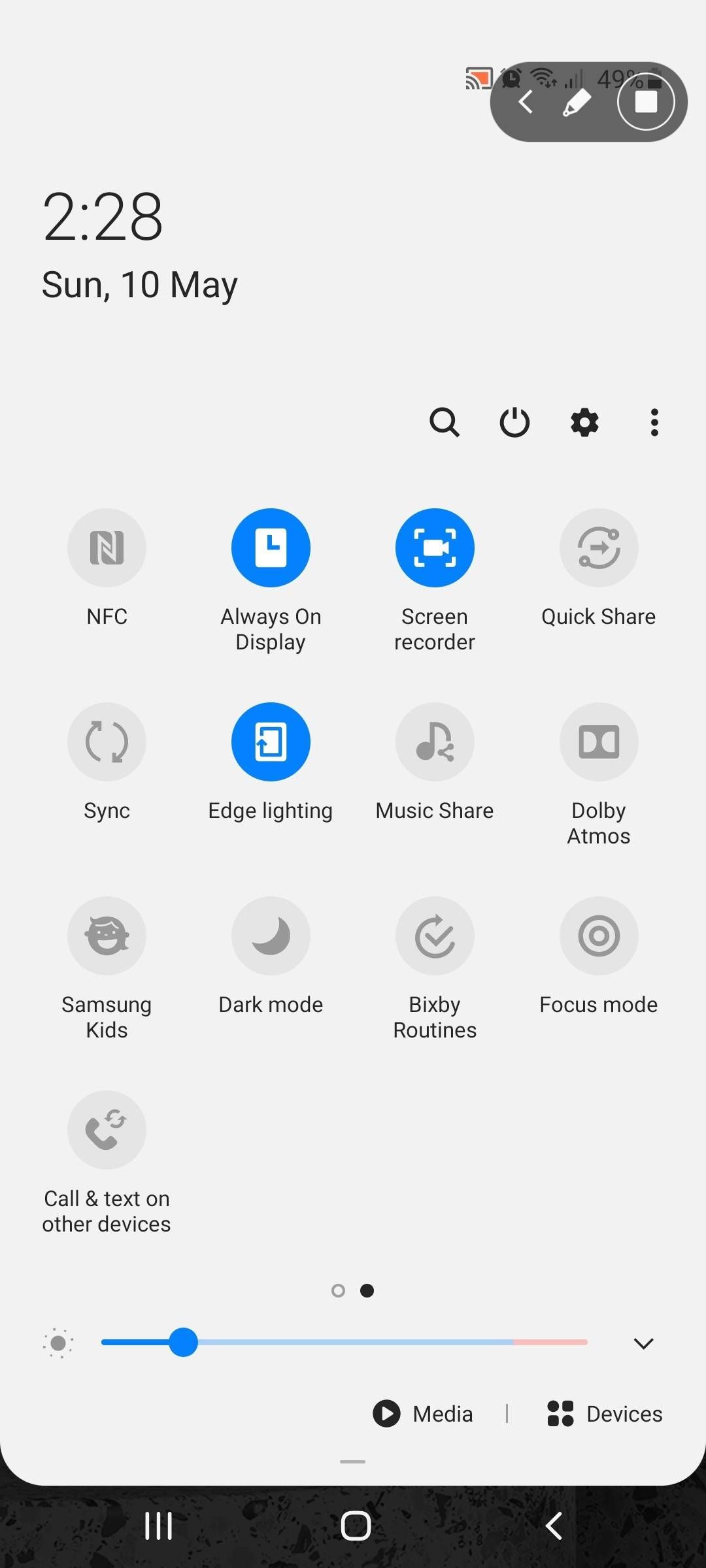Open Quick Share
The height and width of the screenshot is (1568, 706).
pos(598,547)
